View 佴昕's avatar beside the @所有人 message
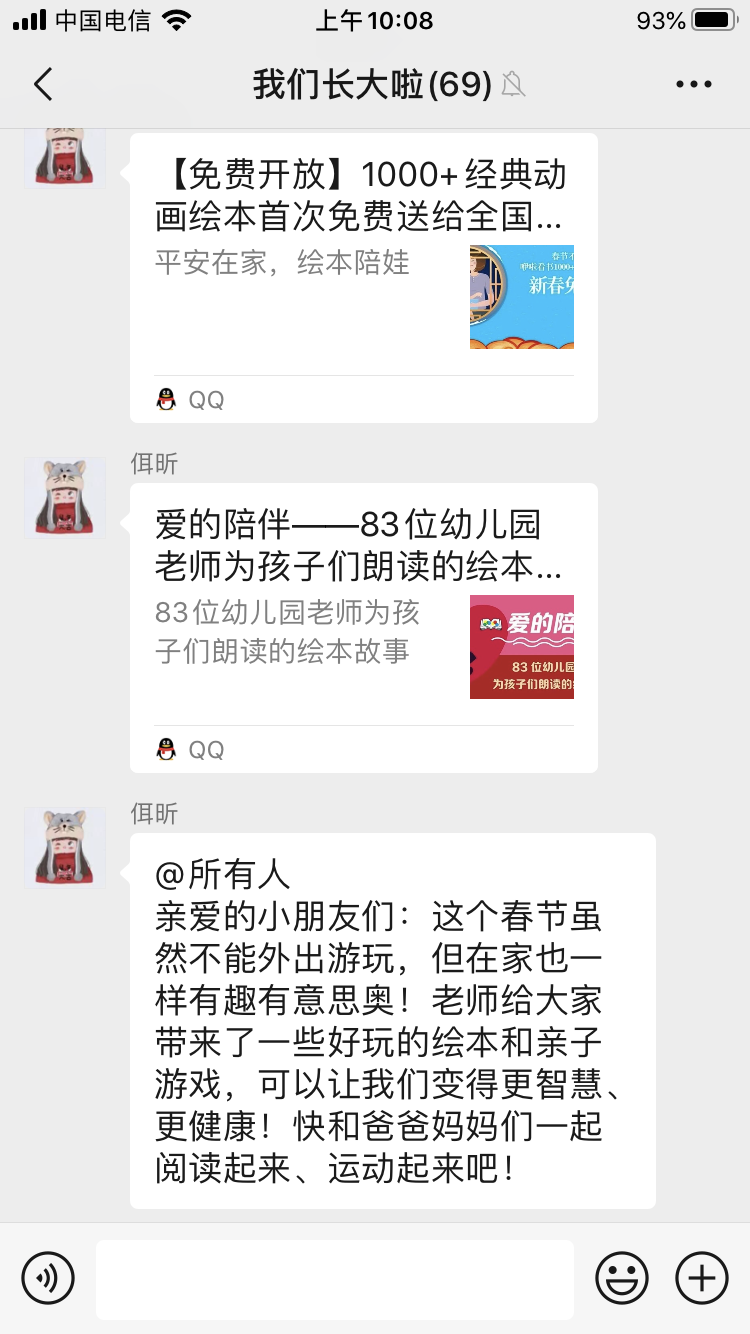 [65, 848]
